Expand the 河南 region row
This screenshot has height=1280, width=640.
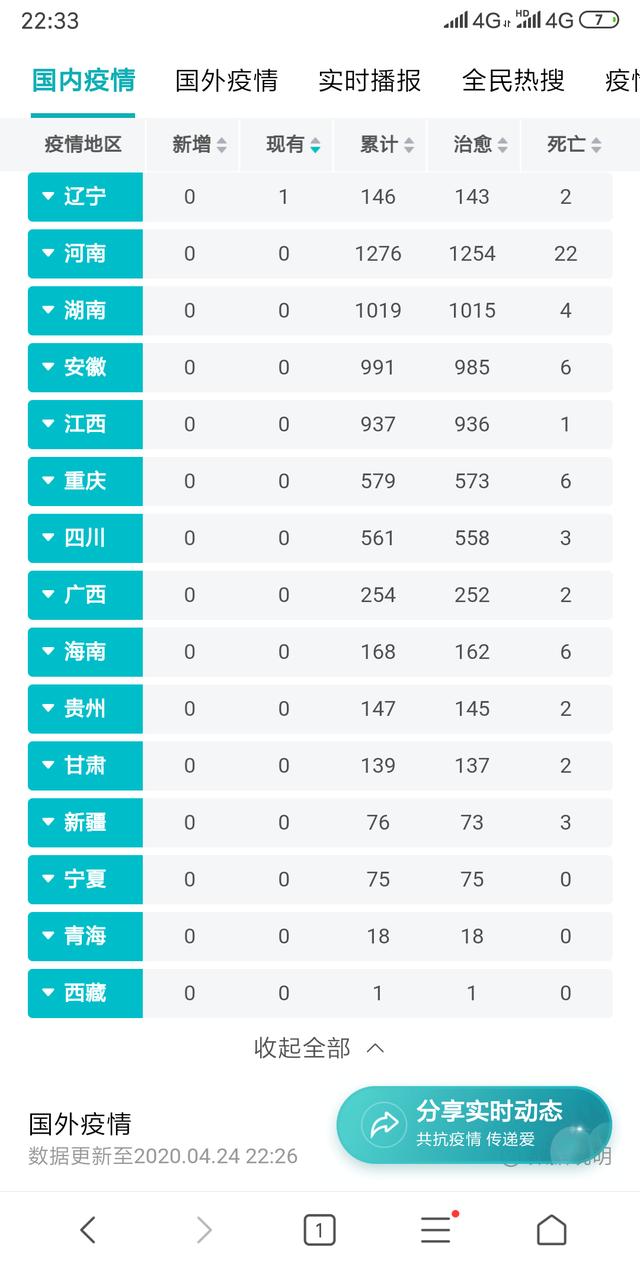[85, 254]
